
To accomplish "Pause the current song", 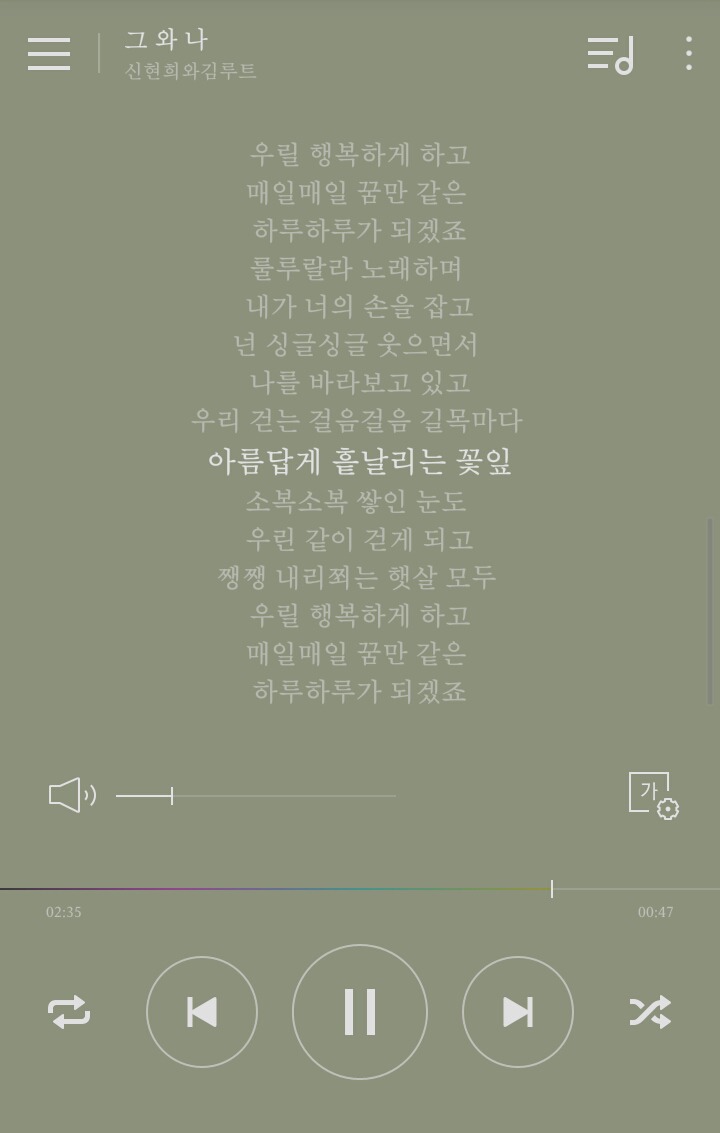I will tap(360, 1012).
